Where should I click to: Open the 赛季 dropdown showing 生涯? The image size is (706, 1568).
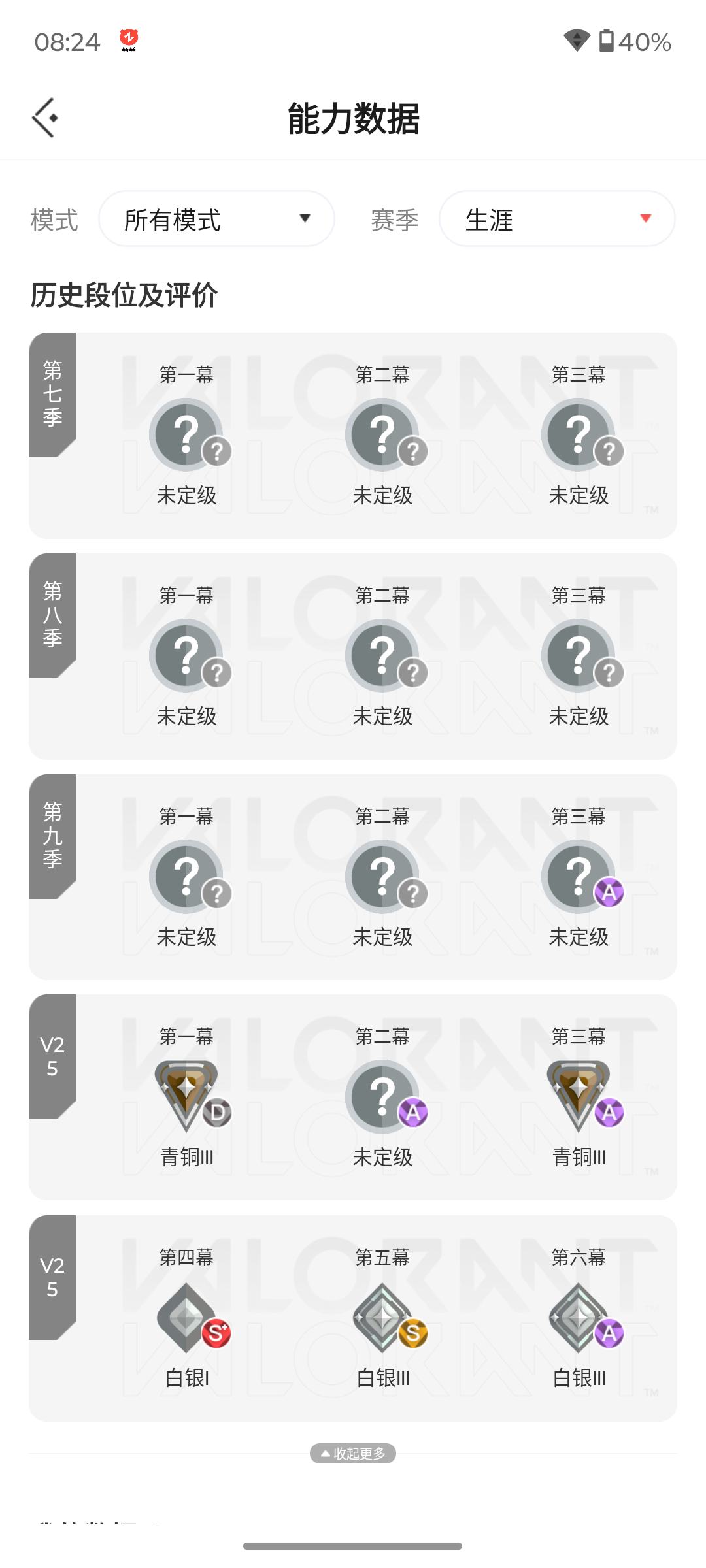[557, 219]
